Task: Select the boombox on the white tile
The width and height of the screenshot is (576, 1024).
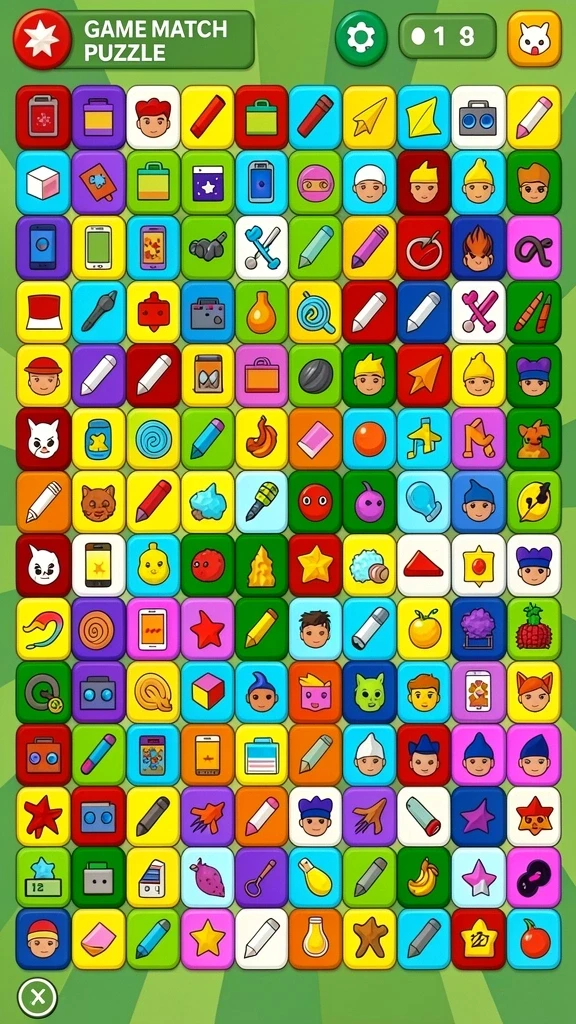Action: [479, 118]
